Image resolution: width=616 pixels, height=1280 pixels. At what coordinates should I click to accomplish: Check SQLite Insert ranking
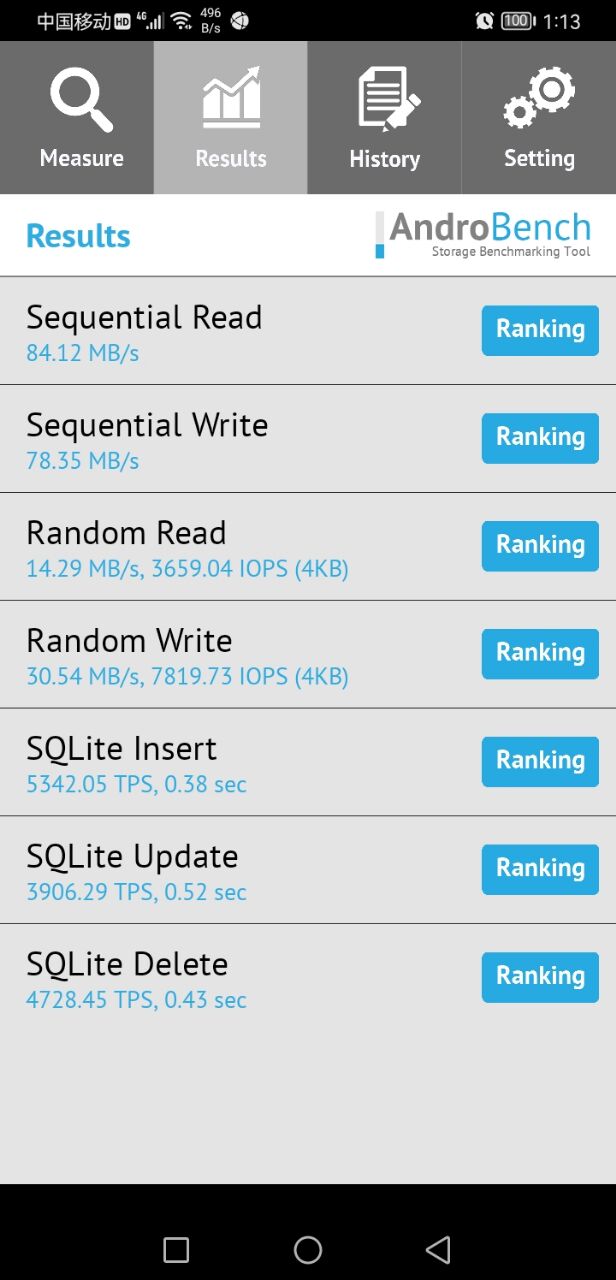pos(540,762)
